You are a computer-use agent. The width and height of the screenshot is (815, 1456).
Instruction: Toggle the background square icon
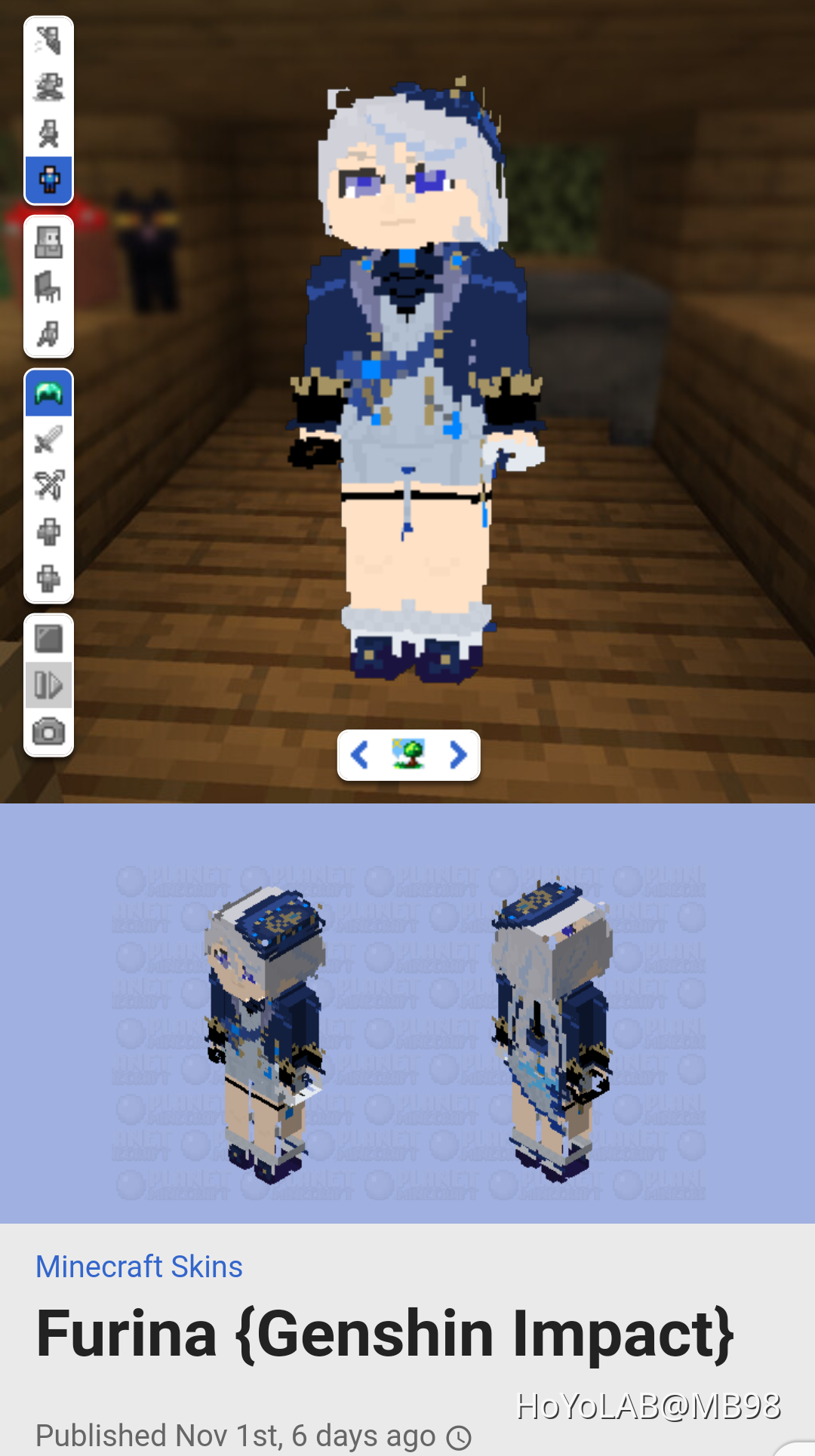coord(48,639)
